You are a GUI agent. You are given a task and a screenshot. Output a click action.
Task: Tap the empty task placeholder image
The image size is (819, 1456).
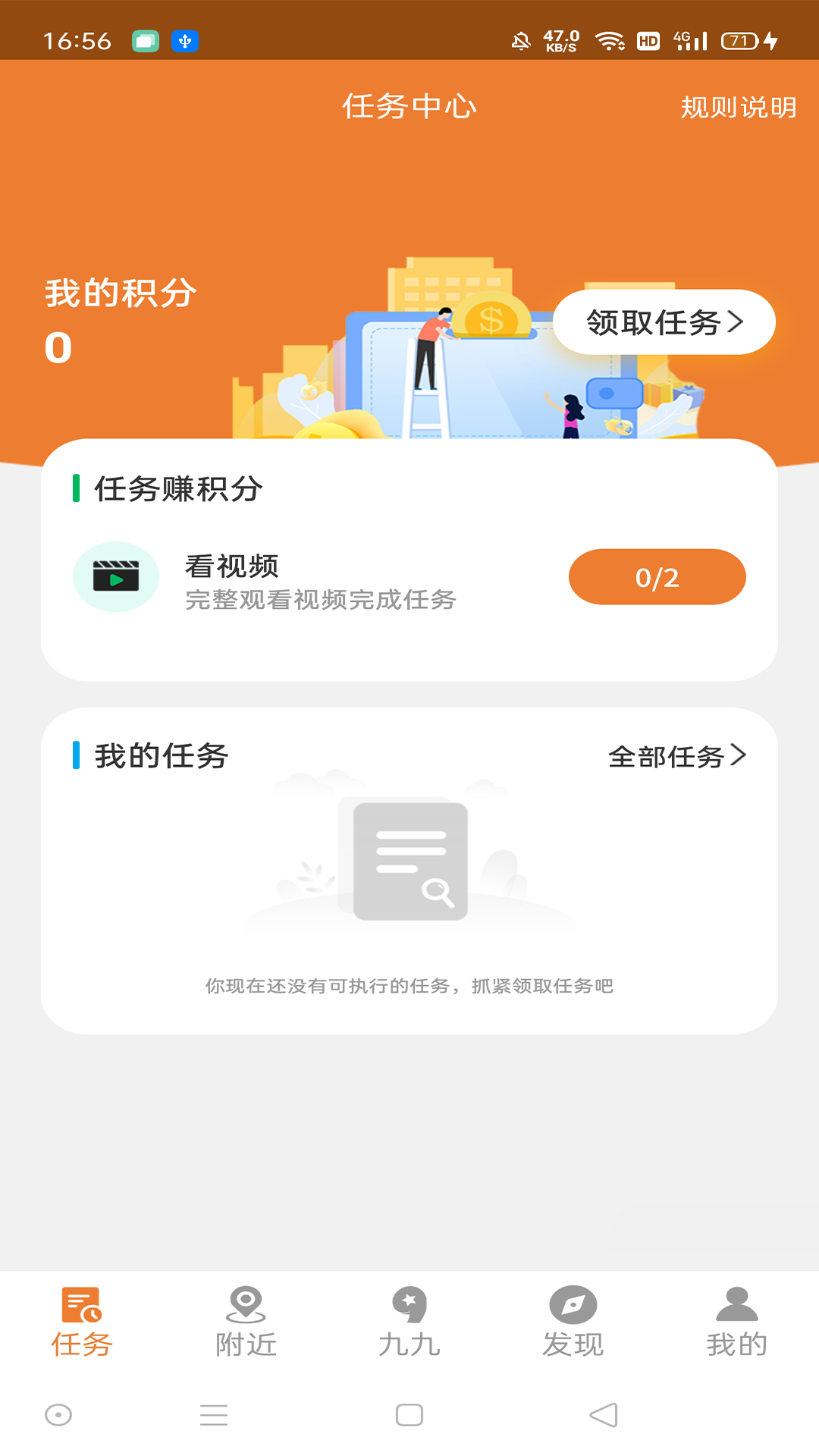[409, 861]
